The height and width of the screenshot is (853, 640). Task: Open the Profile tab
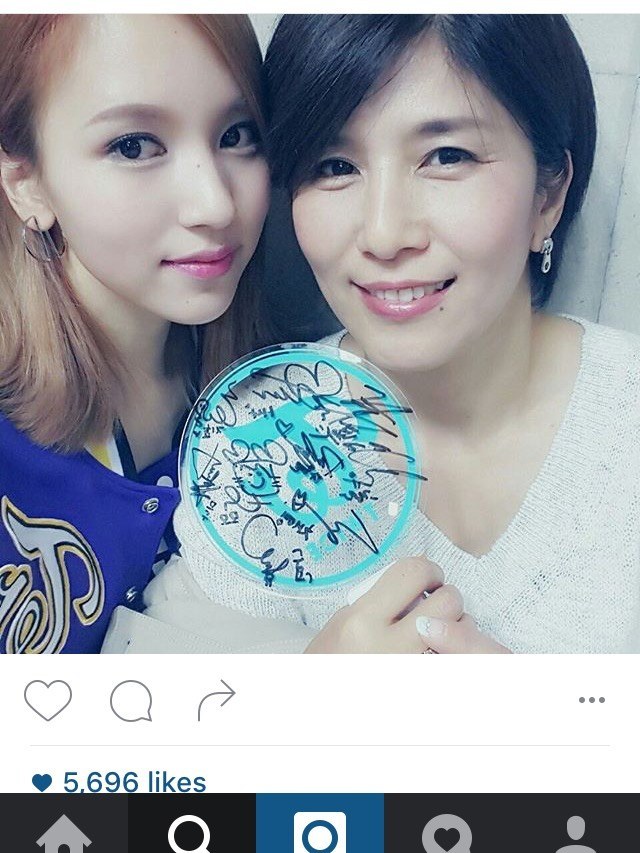[x=576, y=830]
